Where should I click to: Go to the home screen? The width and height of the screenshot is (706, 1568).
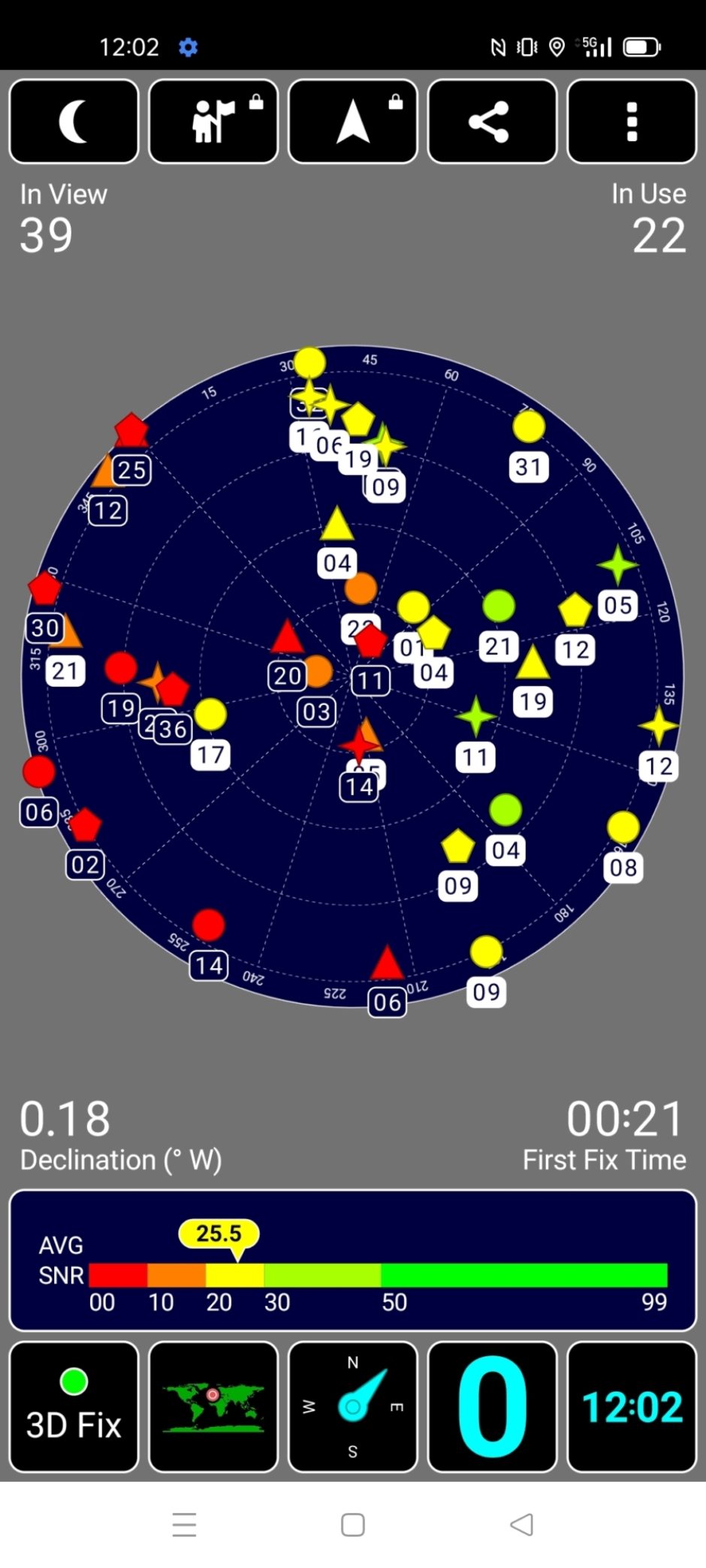tap(353, 1524)
